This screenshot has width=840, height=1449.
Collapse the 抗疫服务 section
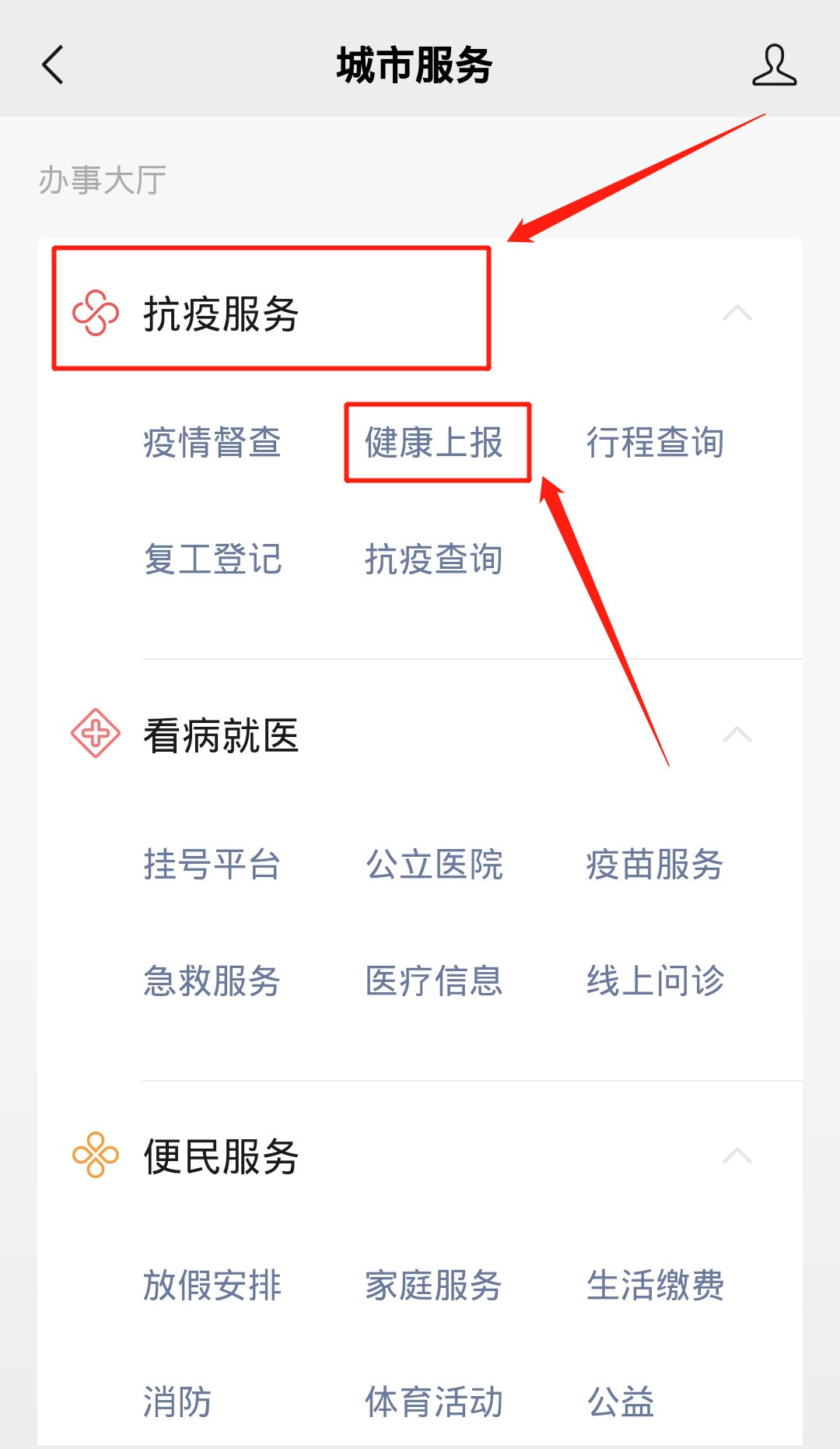[x=737, y=314]
